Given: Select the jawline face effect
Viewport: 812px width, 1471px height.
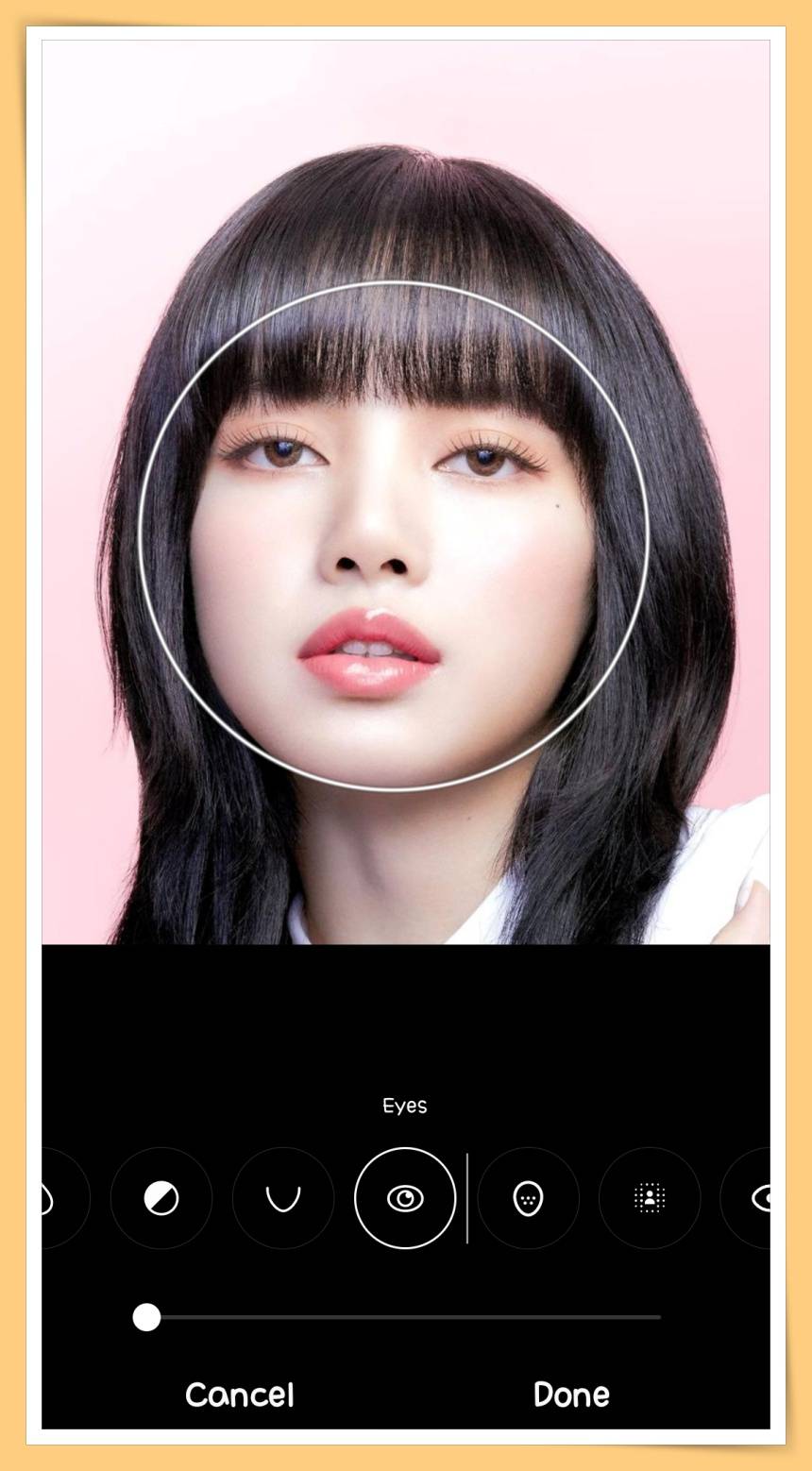Looking at the screenshot, I should (283, 1198).
